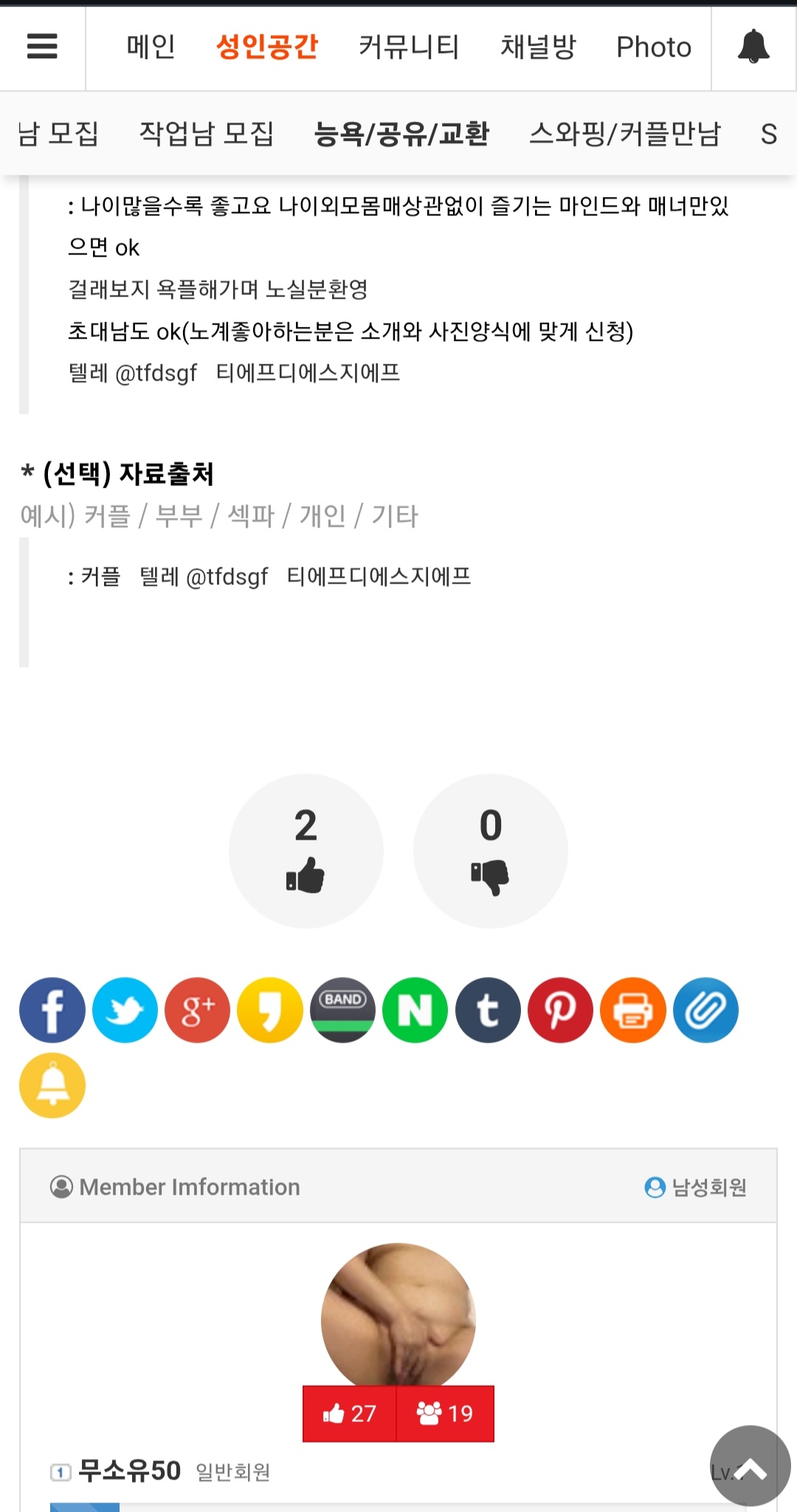
Task: Upvote the post with thumbs up
Action: 306,851
